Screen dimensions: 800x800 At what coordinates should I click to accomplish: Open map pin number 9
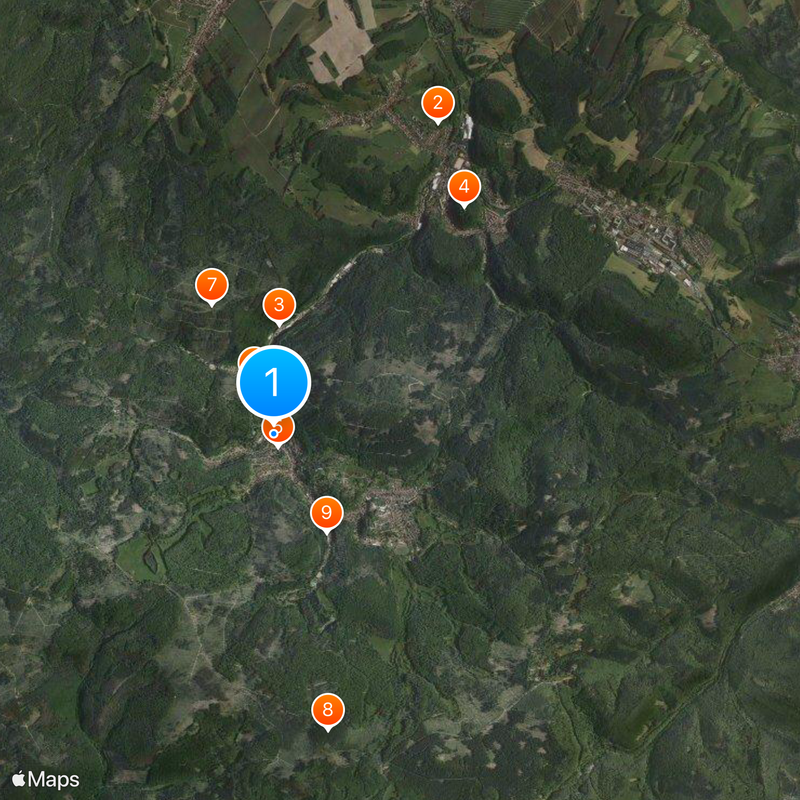tap(326, 513)
